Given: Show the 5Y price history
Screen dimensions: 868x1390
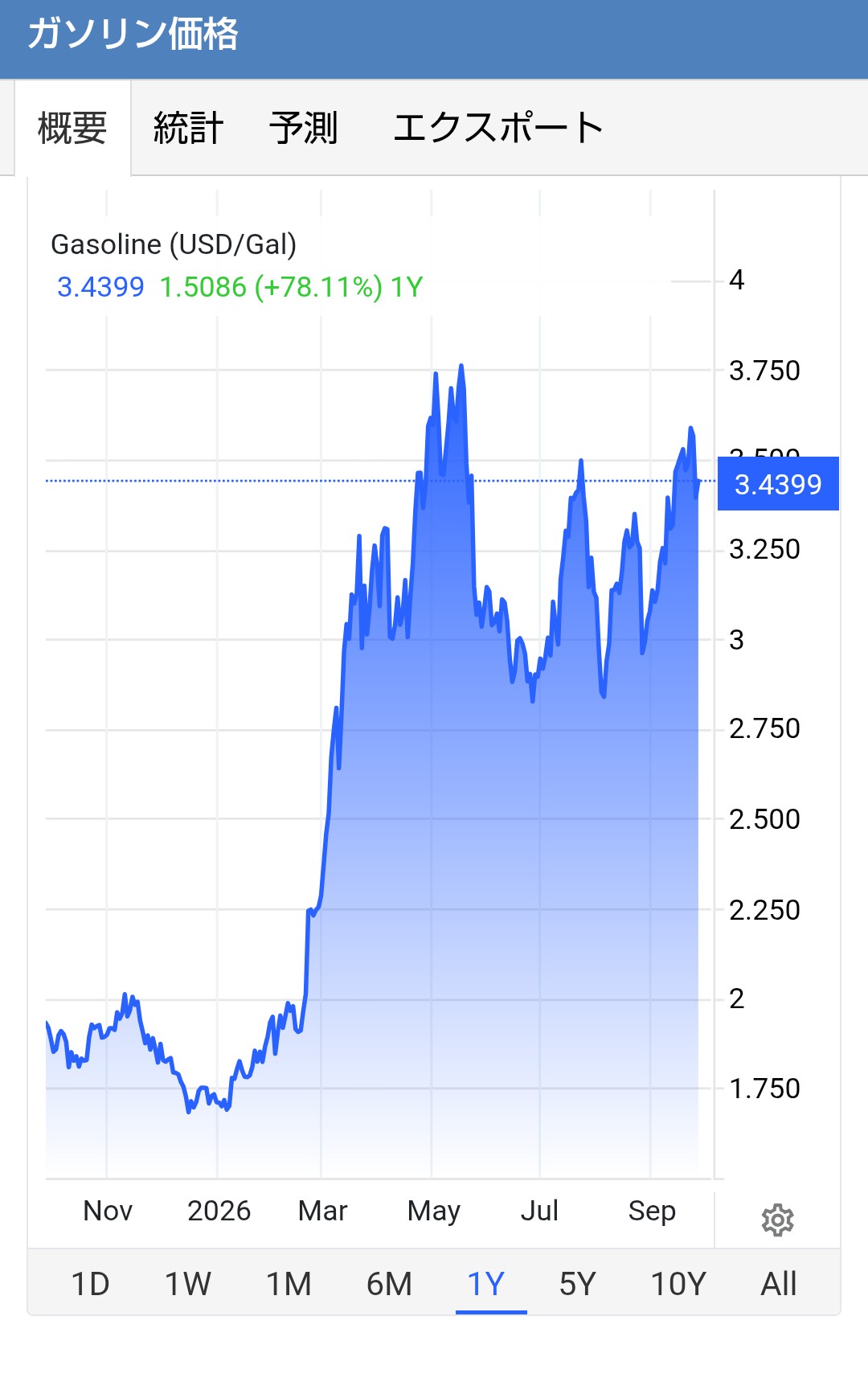Looking at the screenshot, I should (578, 1284).
